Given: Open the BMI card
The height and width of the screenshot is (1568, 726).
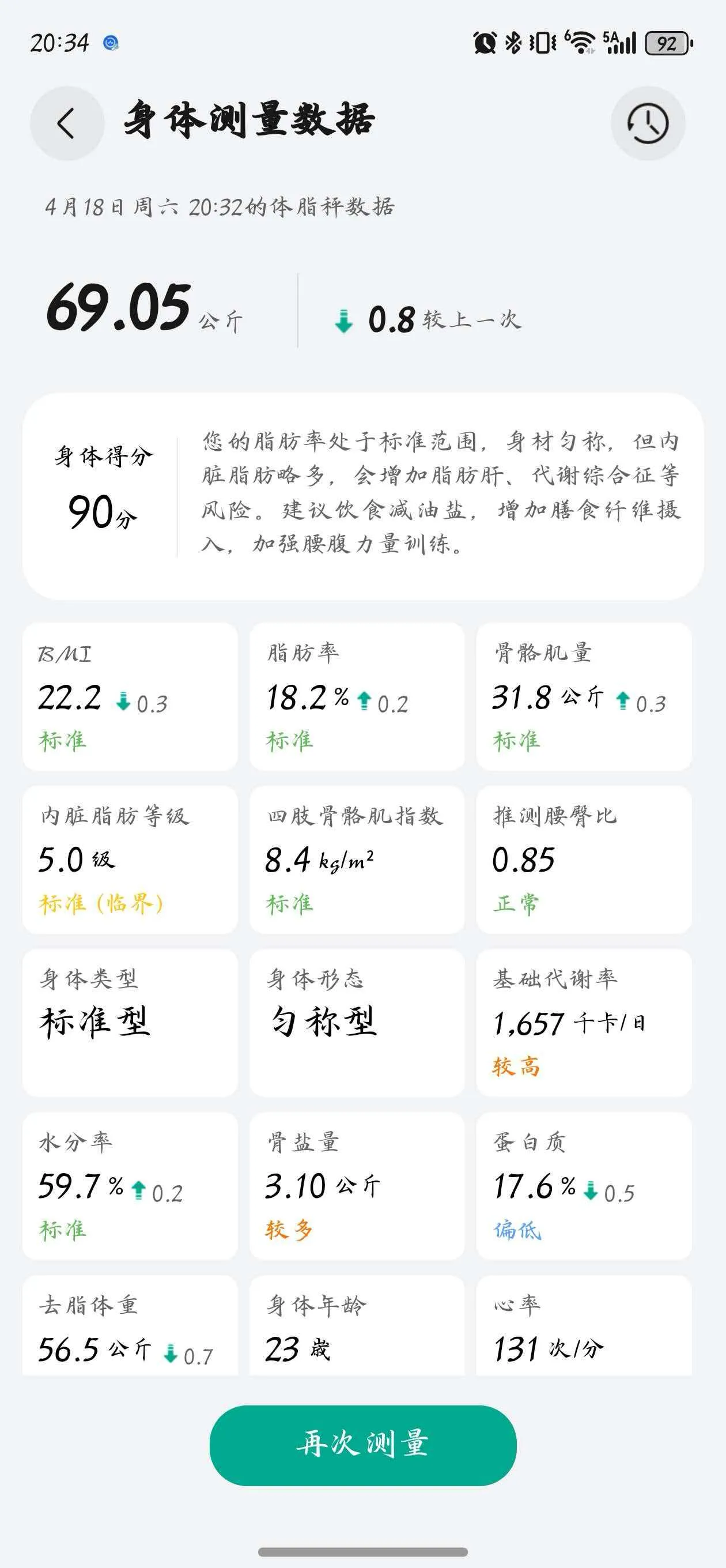Looking at the screenshot, I should (x=130, y=696).
